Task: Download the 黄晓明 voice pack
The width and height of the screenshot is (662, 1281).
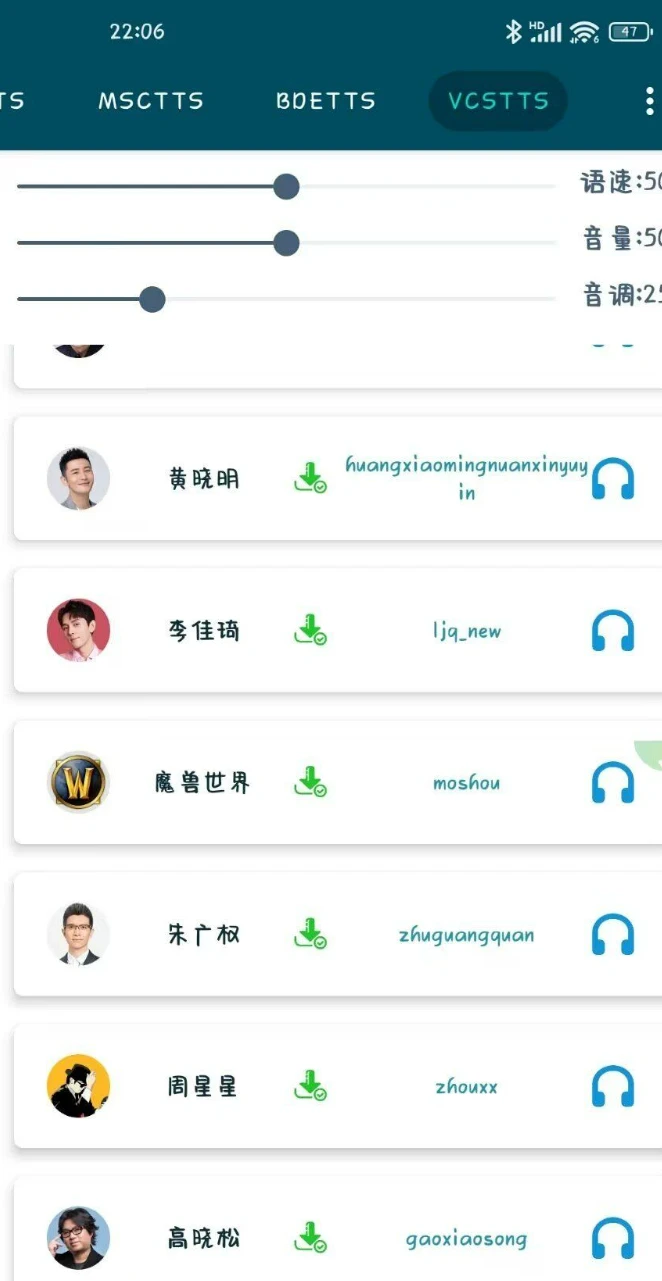Action: pos(310,478)
